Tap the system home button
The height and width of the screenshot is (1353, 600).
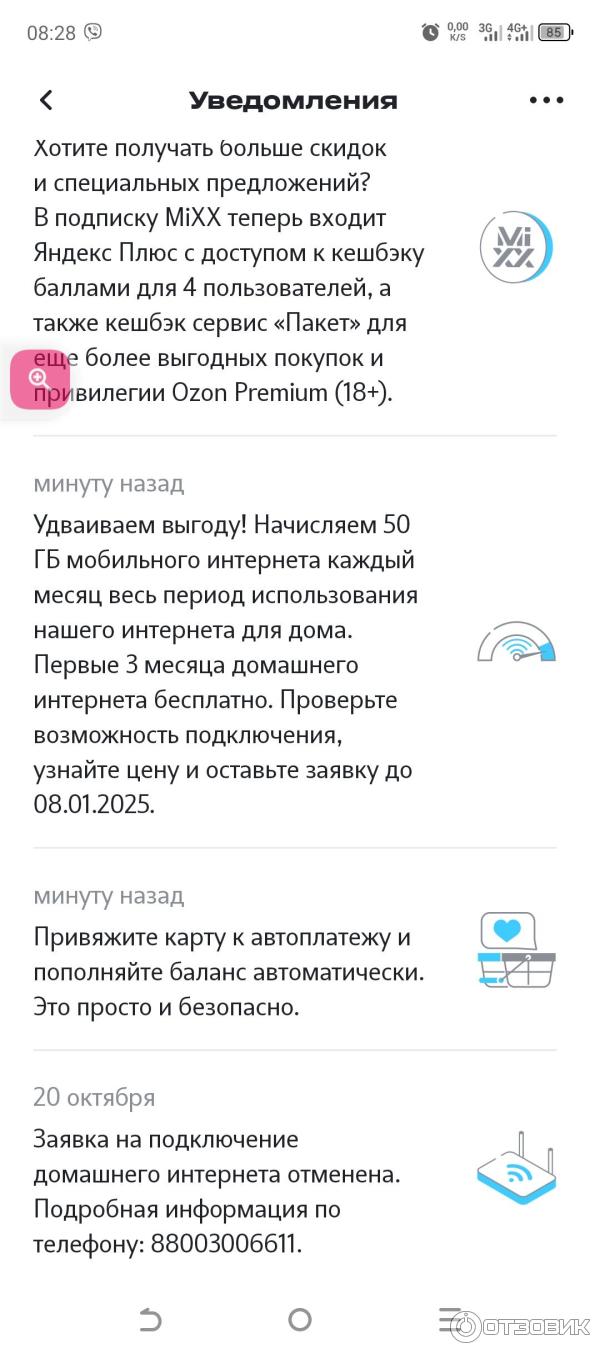[299, 1319]
